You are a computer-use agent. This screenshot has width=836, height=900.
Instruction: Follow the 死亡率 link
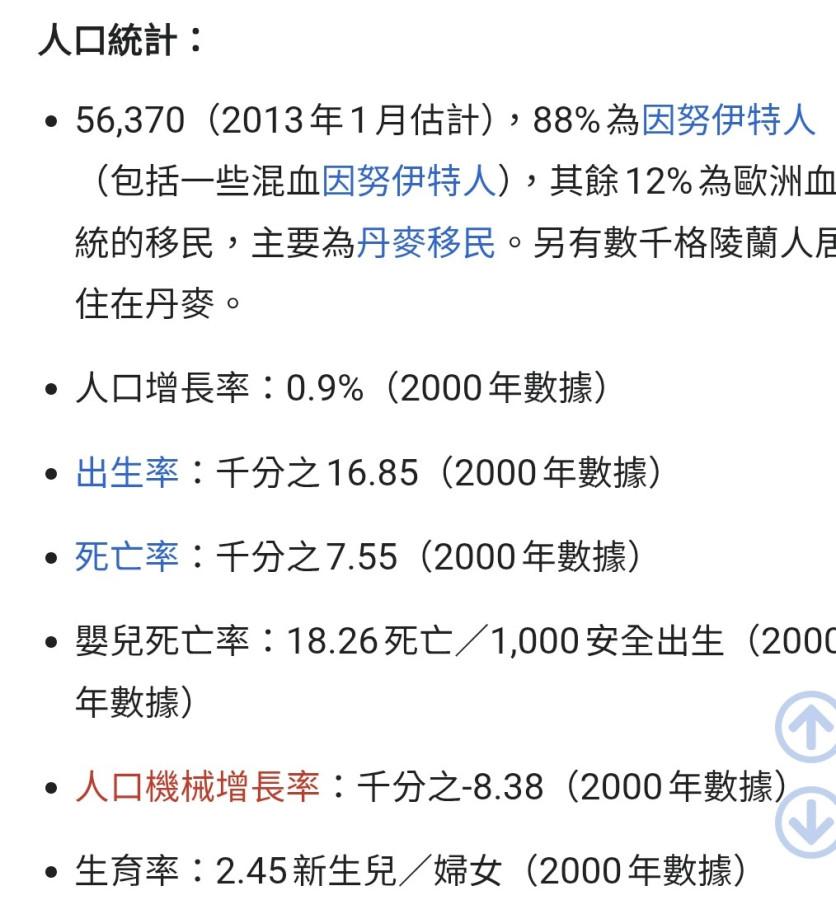(x=126, y=556)
